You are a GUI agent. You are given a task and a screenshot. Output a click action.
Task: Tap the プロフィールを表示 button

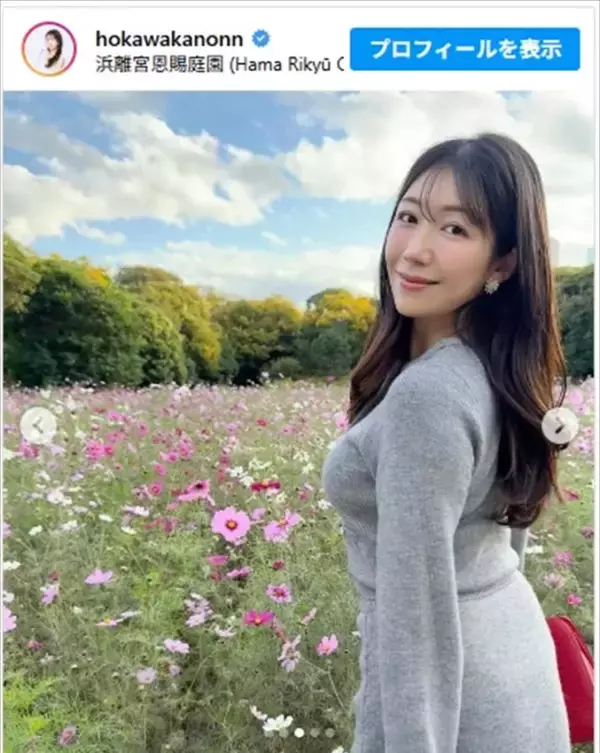click(x=464, y=49)
